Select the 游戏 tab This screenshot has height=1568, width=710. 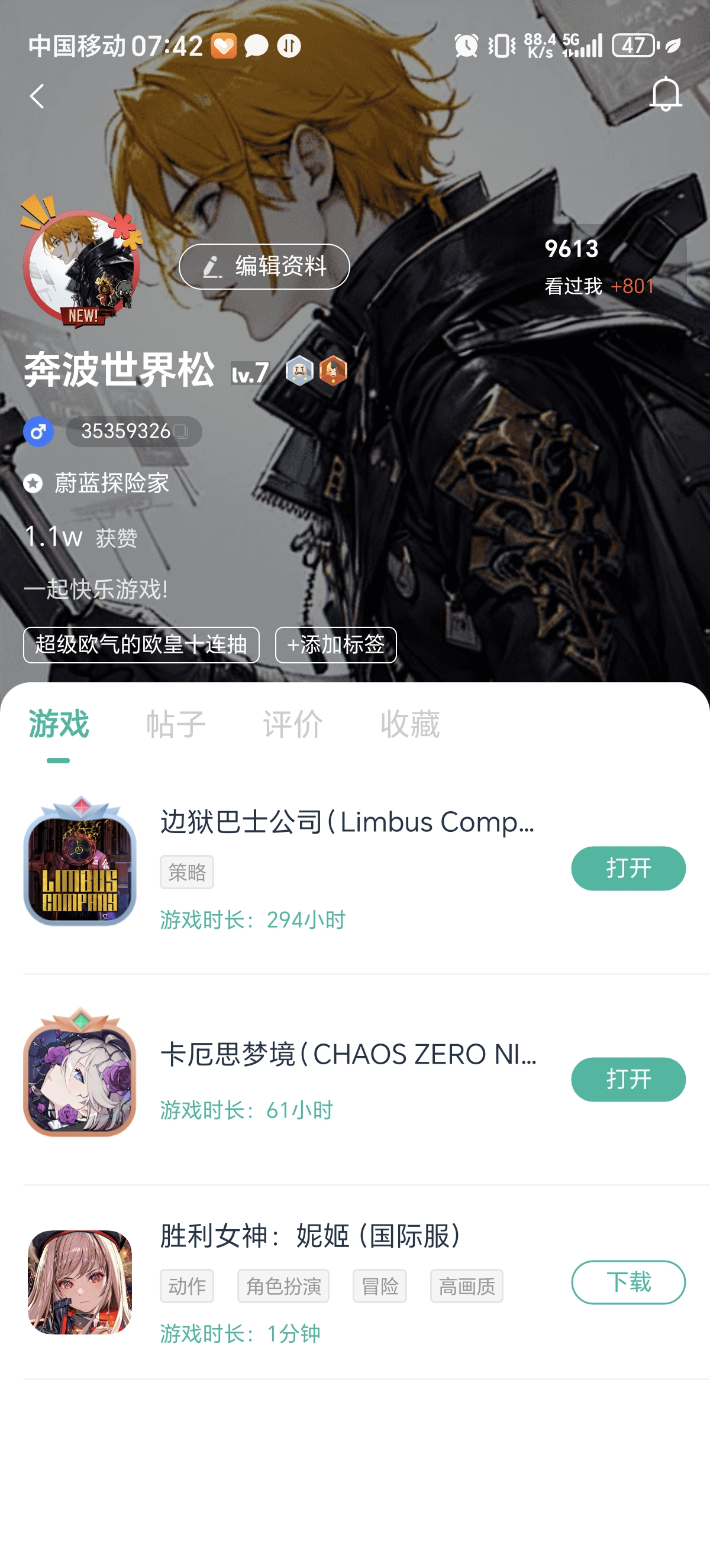(x=59, y=724)
